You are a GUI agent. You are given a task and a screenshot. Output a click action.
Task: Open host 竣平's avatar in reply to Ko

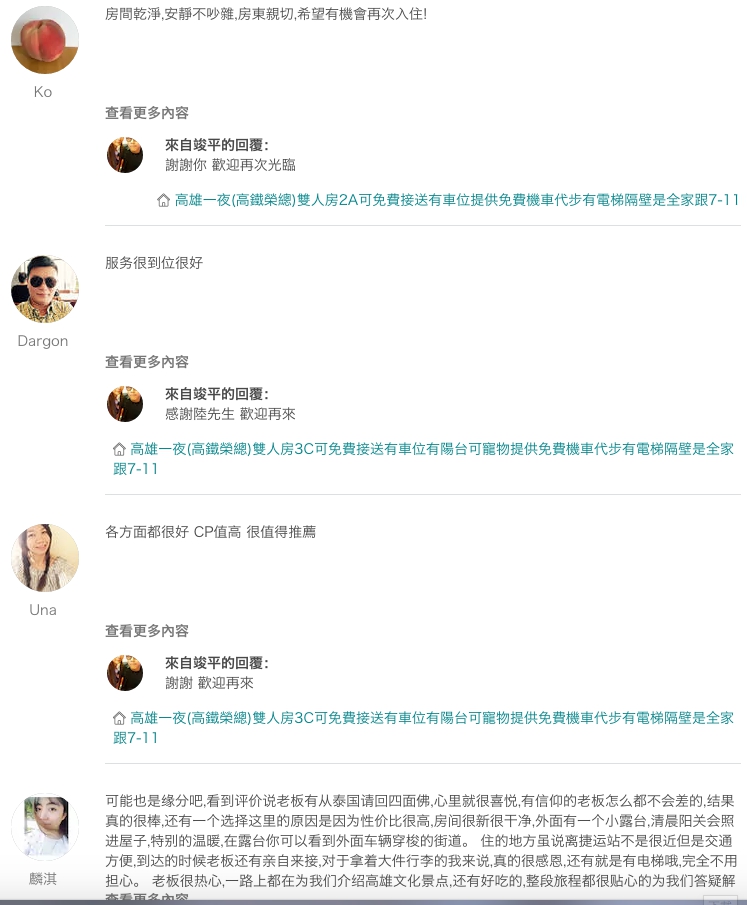(x=125, y=155)
